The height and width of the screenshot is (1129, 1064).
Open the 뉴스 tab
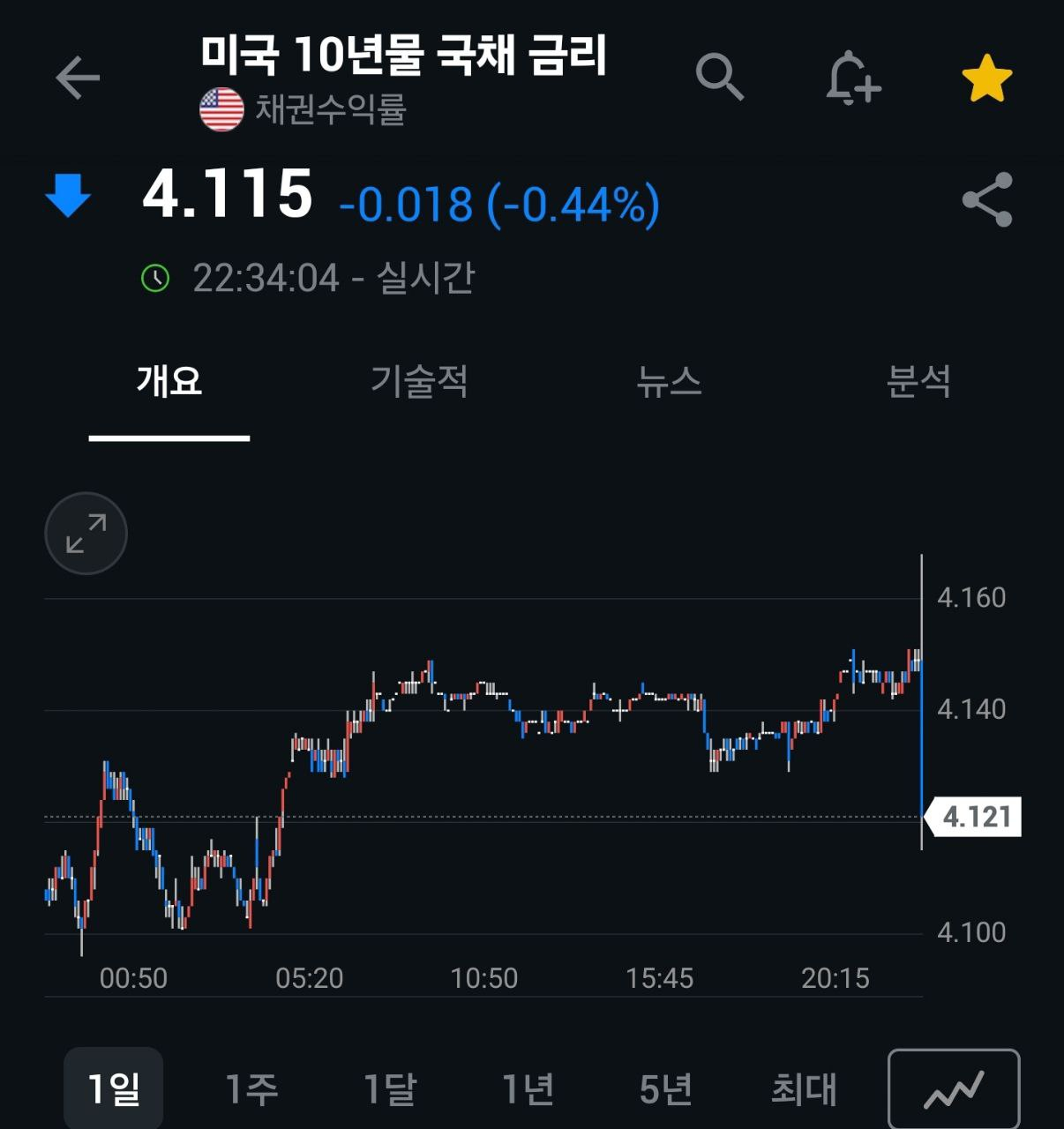tap(669, 381)
